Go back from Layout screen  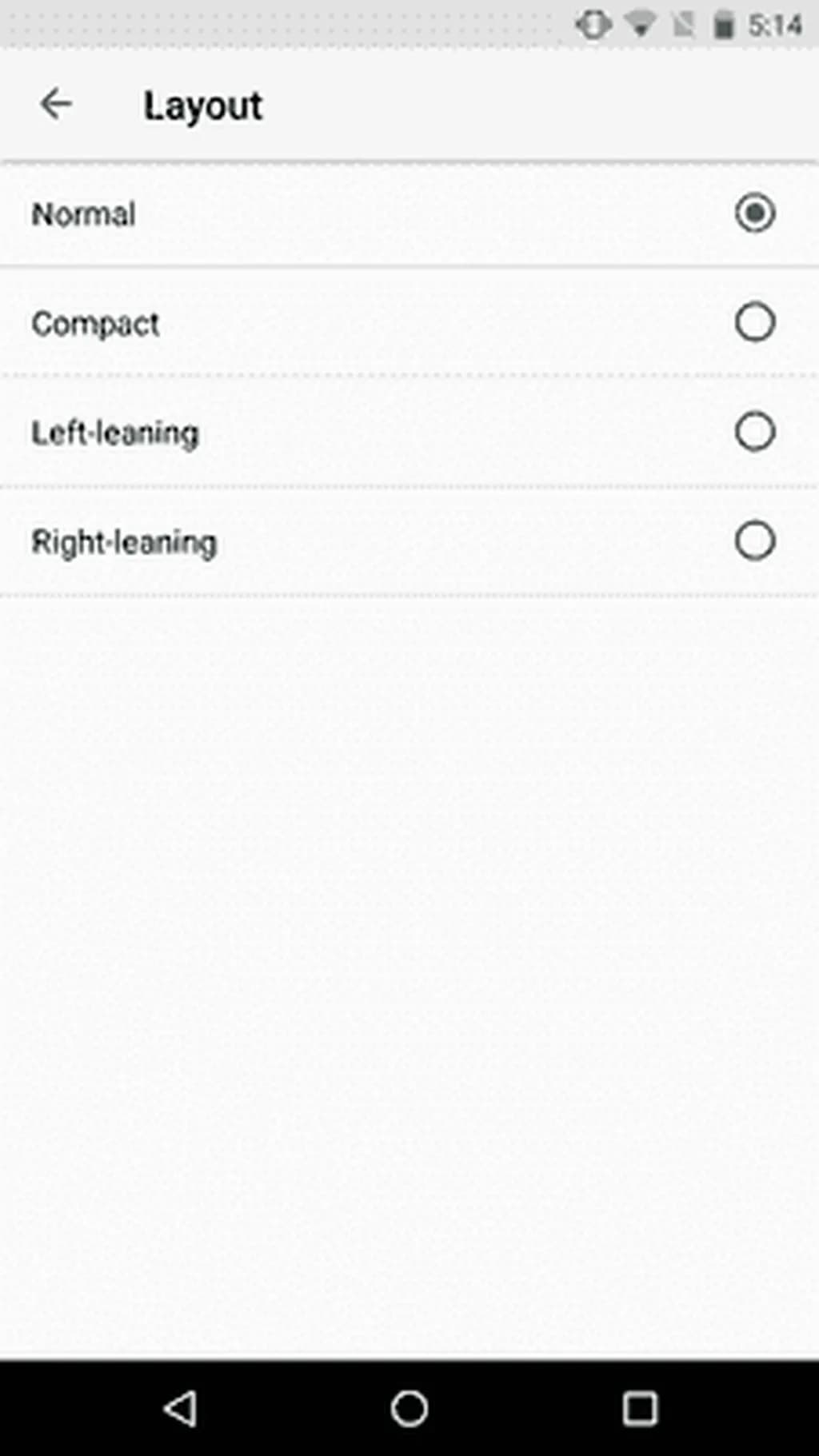point(56,105)
